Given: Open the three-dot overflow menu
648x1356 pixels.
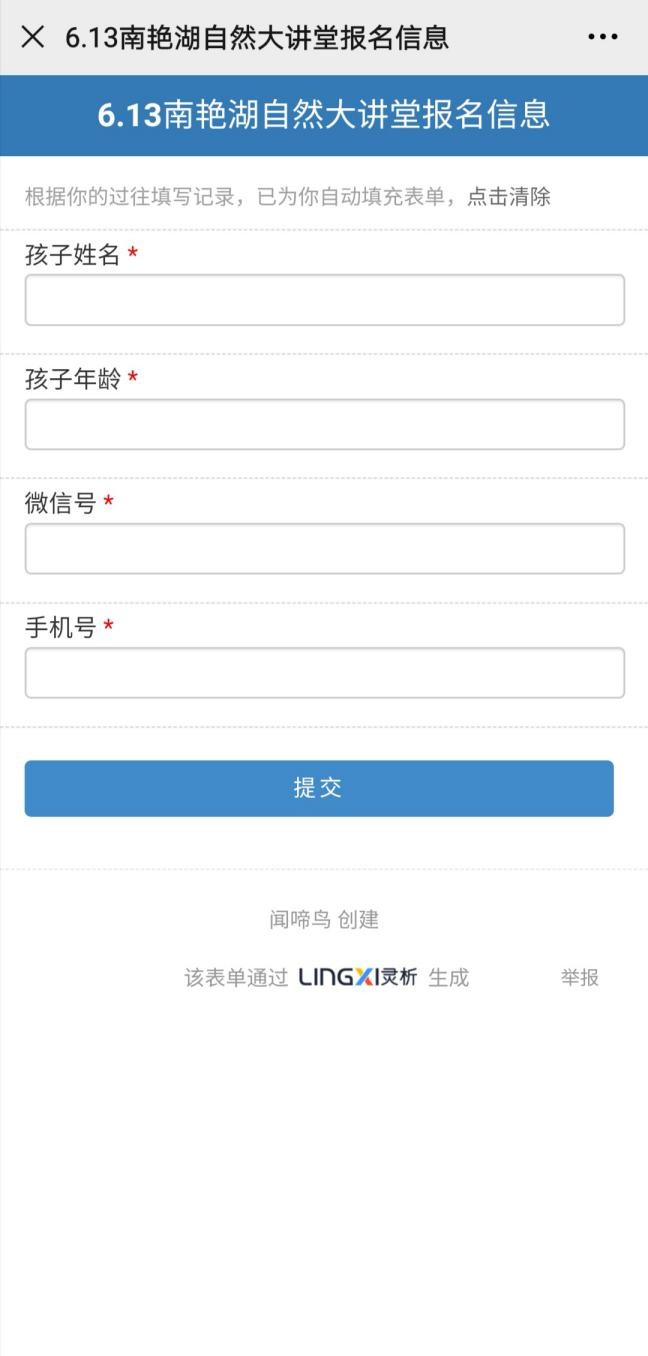Looking at the screenshot, I should tap(602, 37).
